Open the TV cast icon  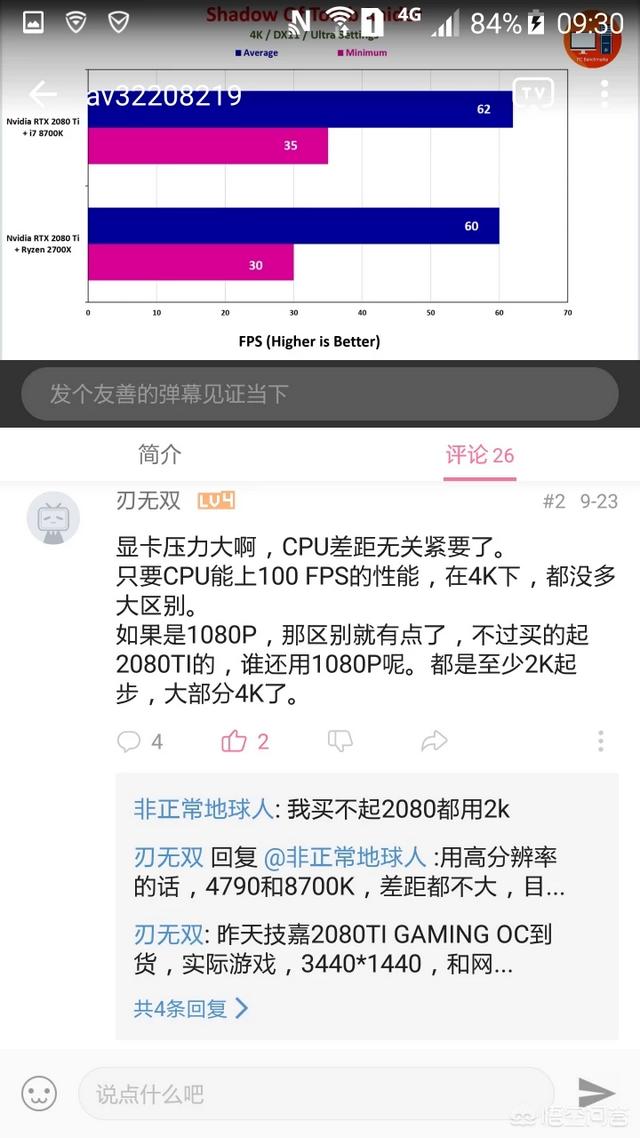pos(533,94)
